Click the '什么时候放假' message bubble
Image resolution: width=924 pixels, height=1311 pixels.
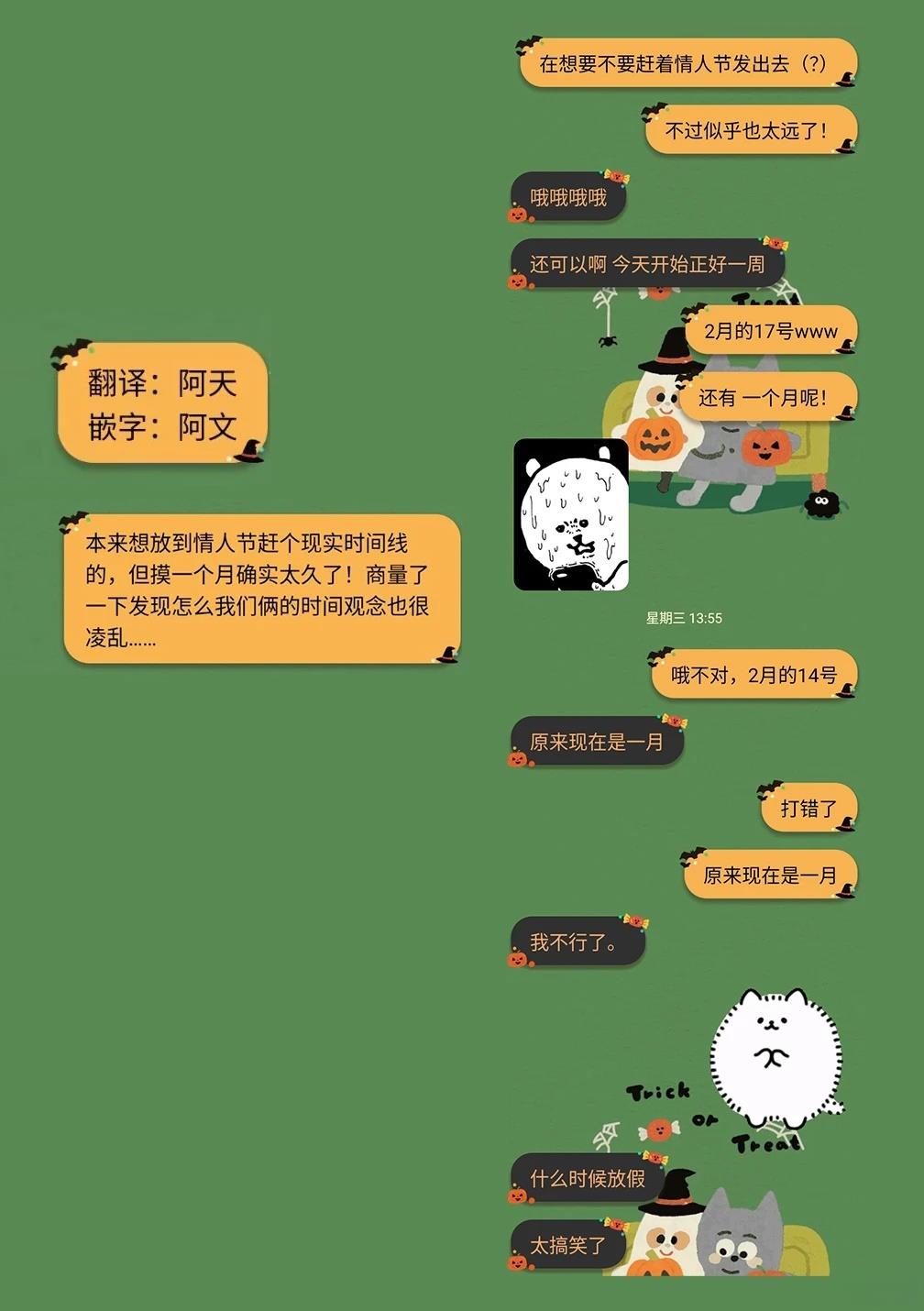(x=591, y=1181)
